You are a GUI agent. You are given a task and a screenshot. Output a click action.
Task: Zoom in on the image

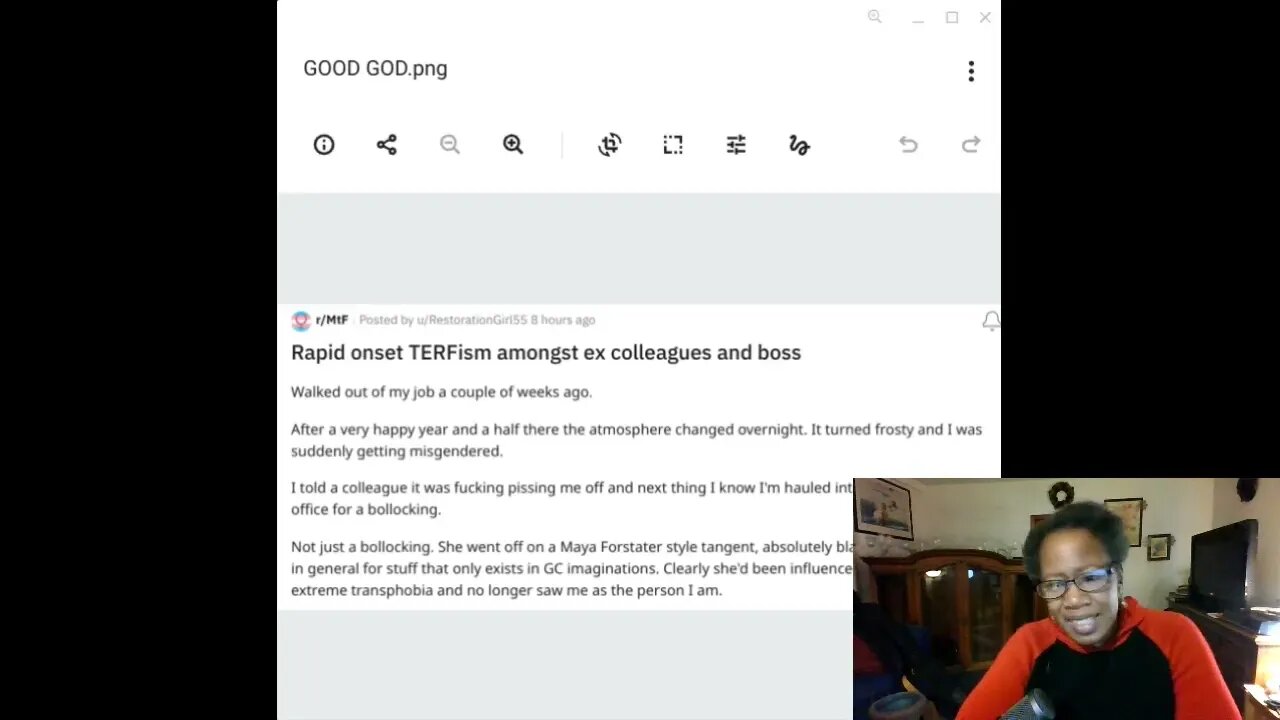coord(513,145)
